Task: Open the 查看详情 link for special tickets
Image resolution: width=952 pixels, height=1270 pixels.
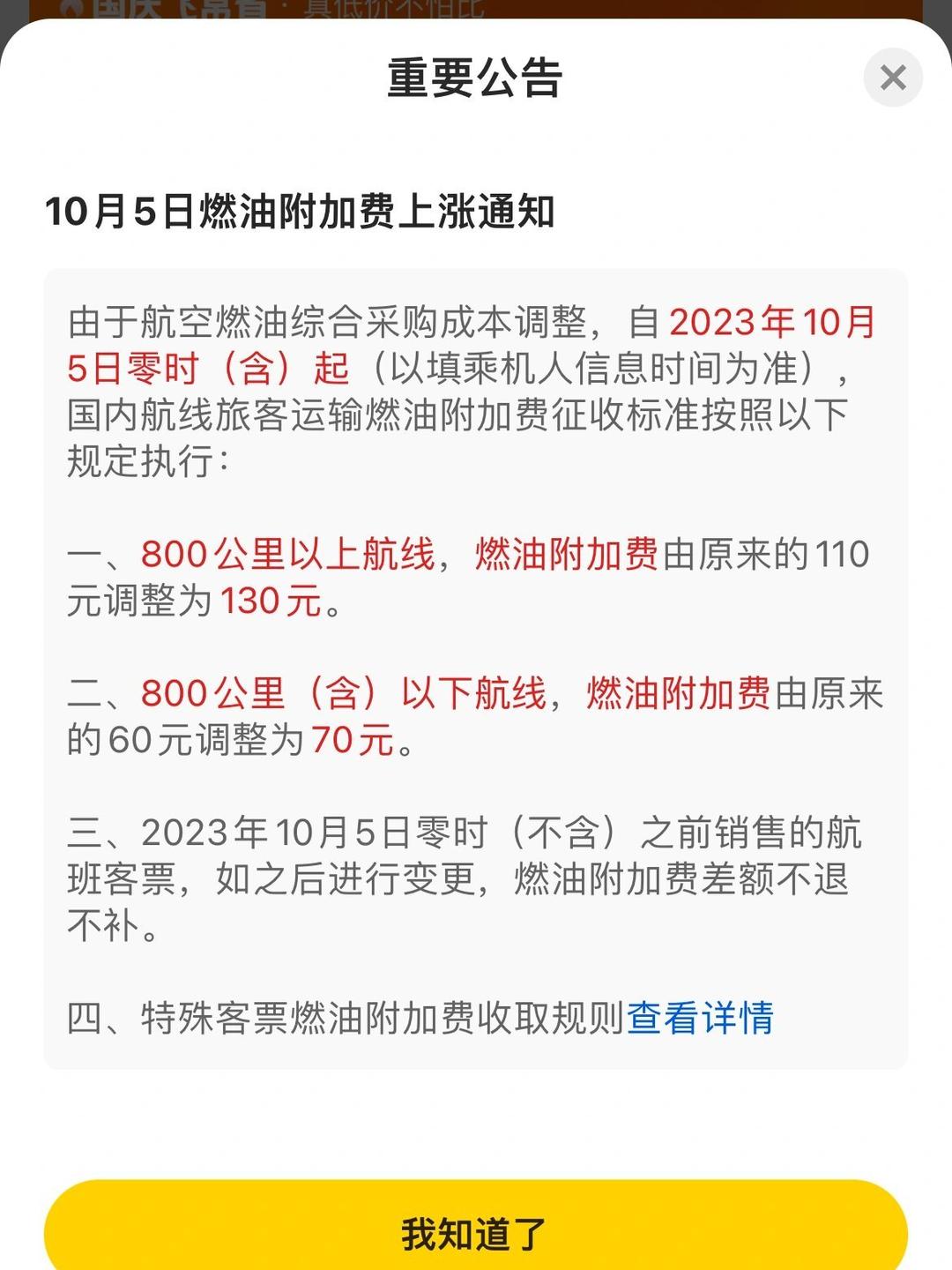Action: click(x=700, y=1018)
